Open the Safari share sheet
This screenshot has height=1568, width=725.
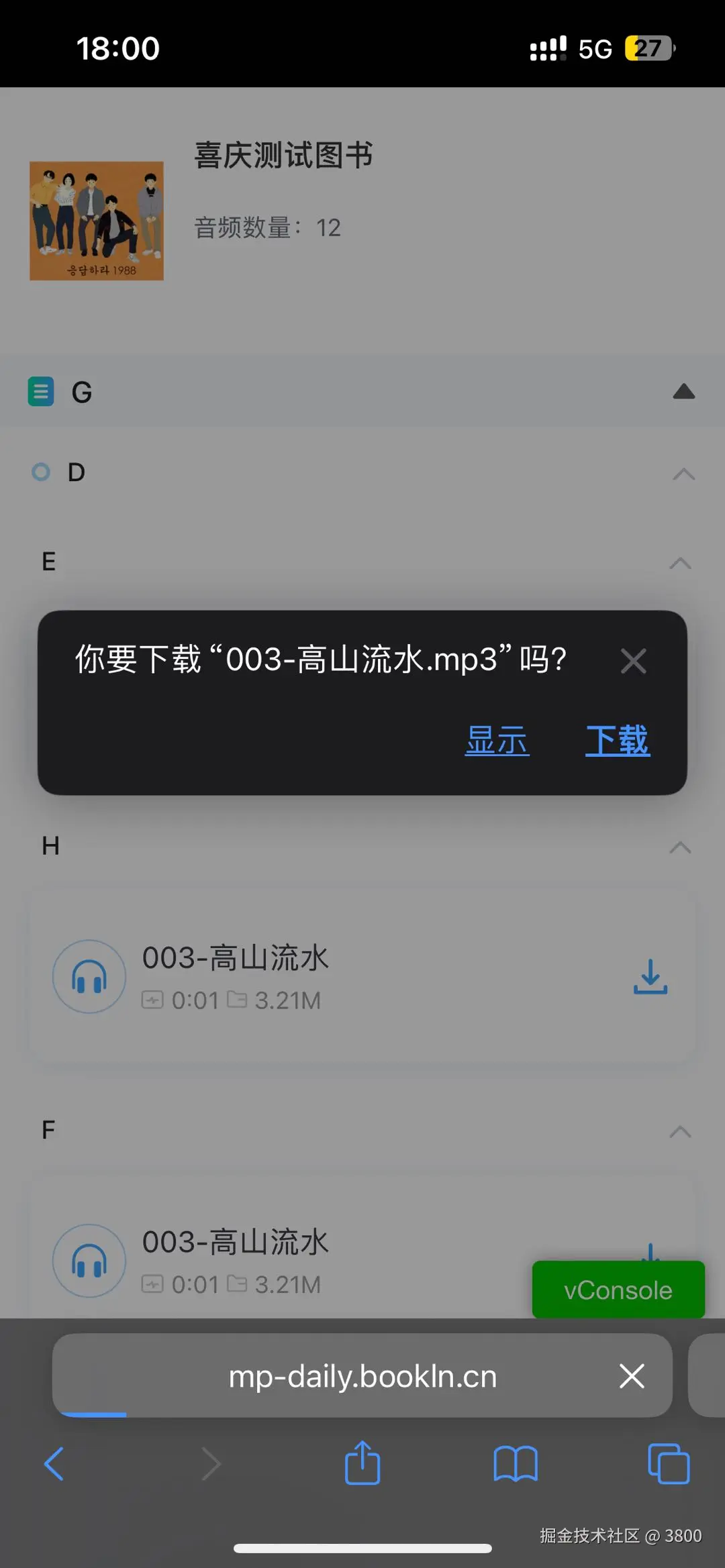[362, 1463]
